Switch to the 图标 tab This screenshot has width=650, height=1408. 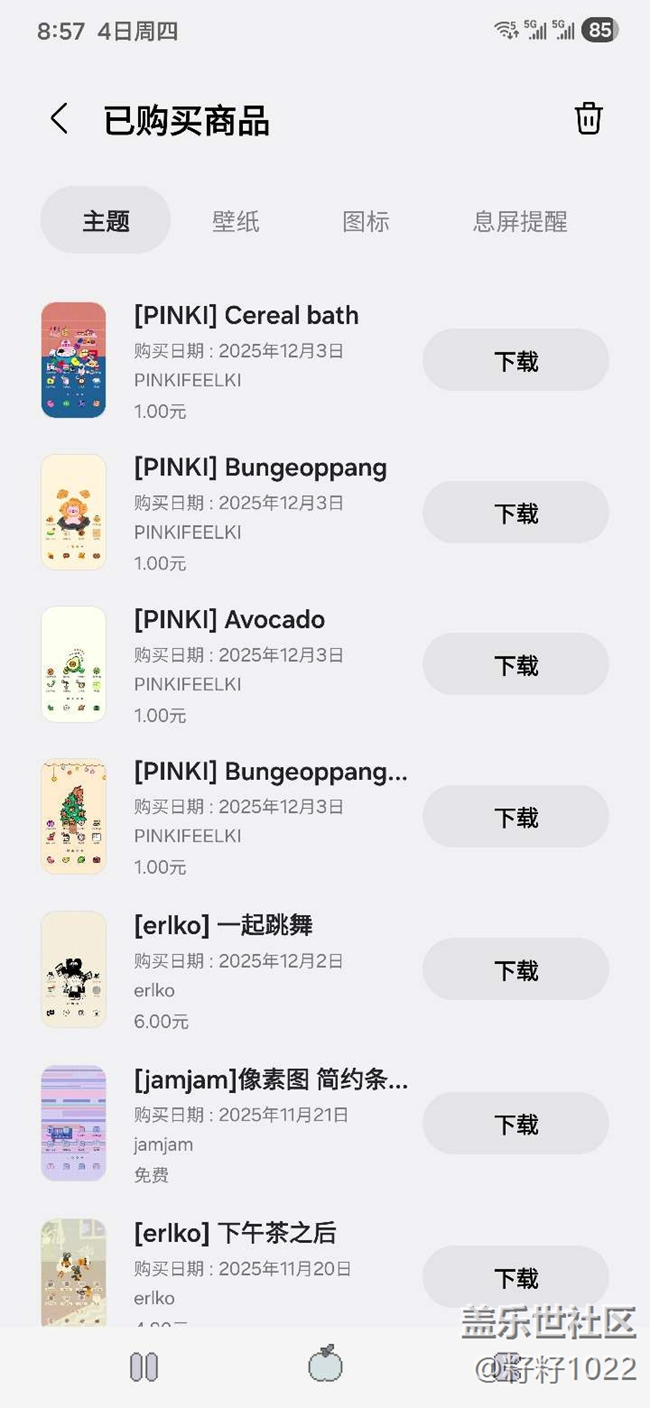tap(366, 221)
